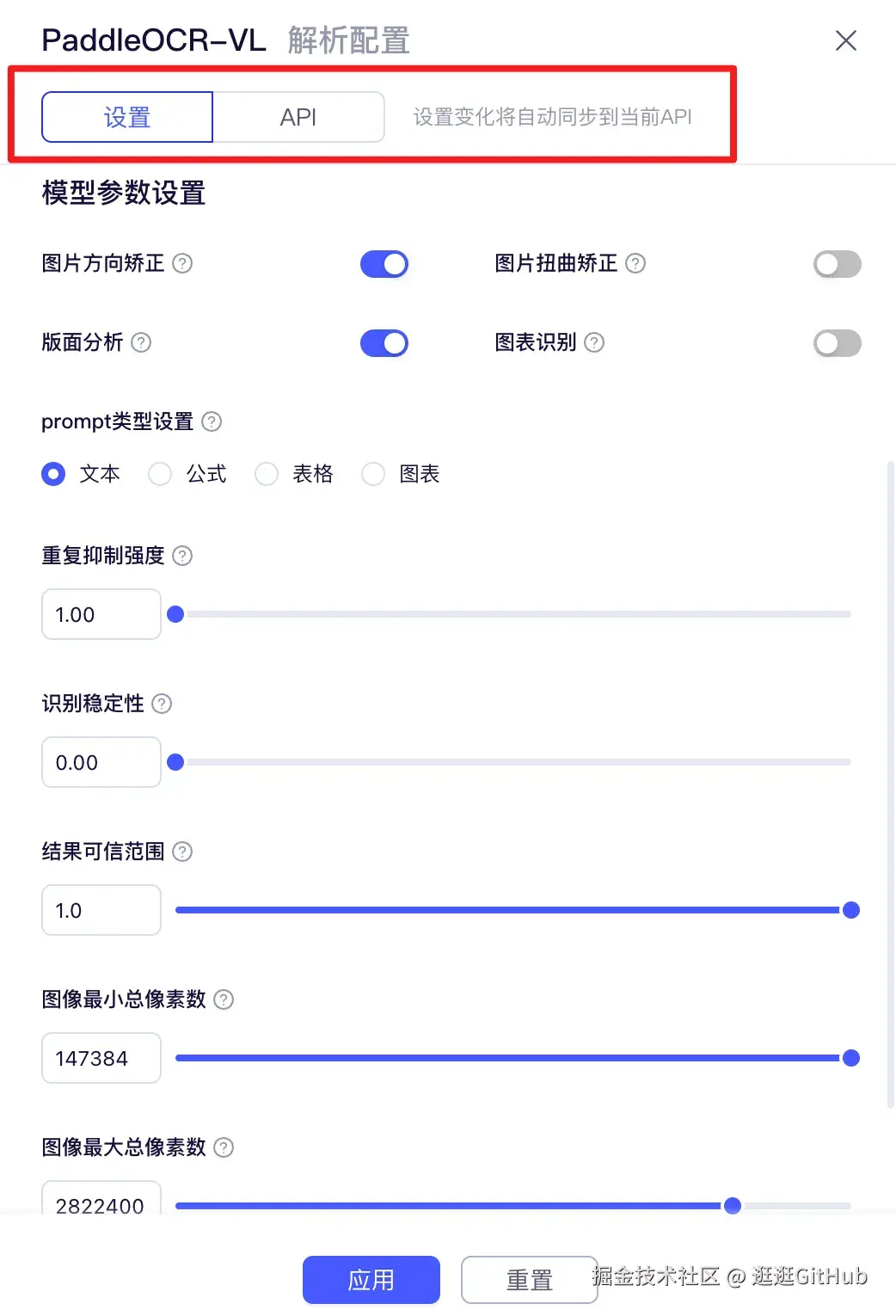This screenshot has height=1316, width=896.
Task: Click the help icon next to prompt类型设置
Action: (212, 421)
